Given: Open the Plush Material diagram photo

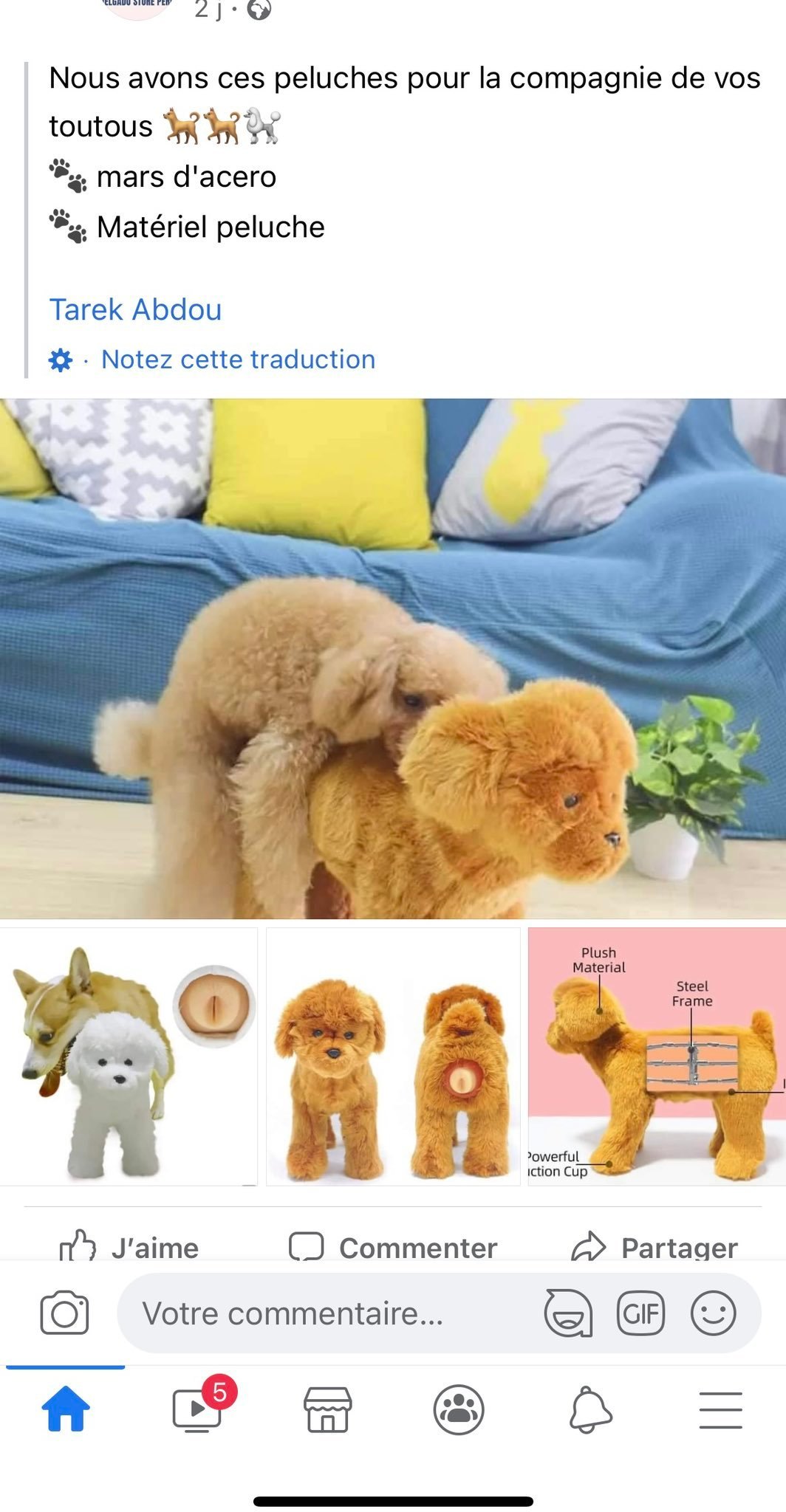Looking at the screenshot, I should (657, 1056).
